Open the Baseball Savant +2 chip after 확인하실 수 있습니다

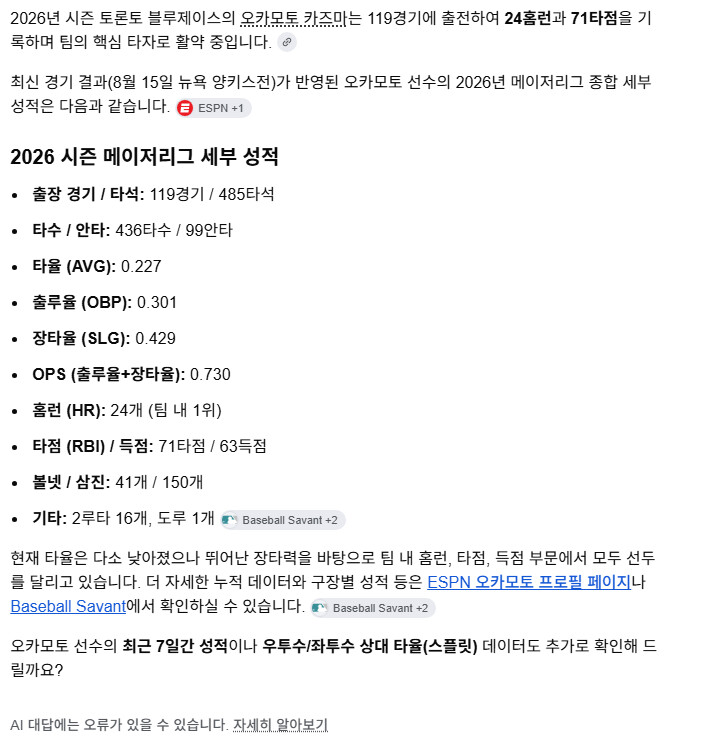click(373, 608)
